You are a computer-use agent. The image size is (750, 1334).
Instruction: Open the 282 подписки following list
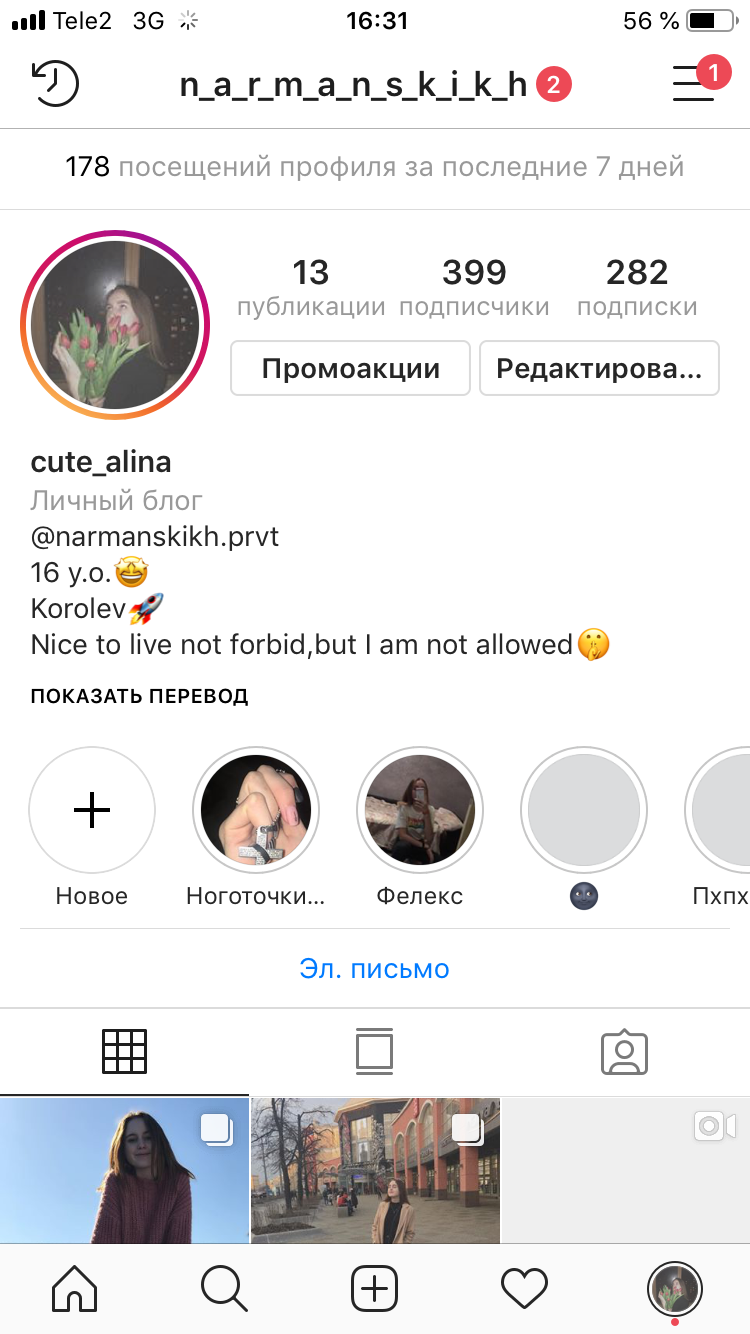pos(637,287)
